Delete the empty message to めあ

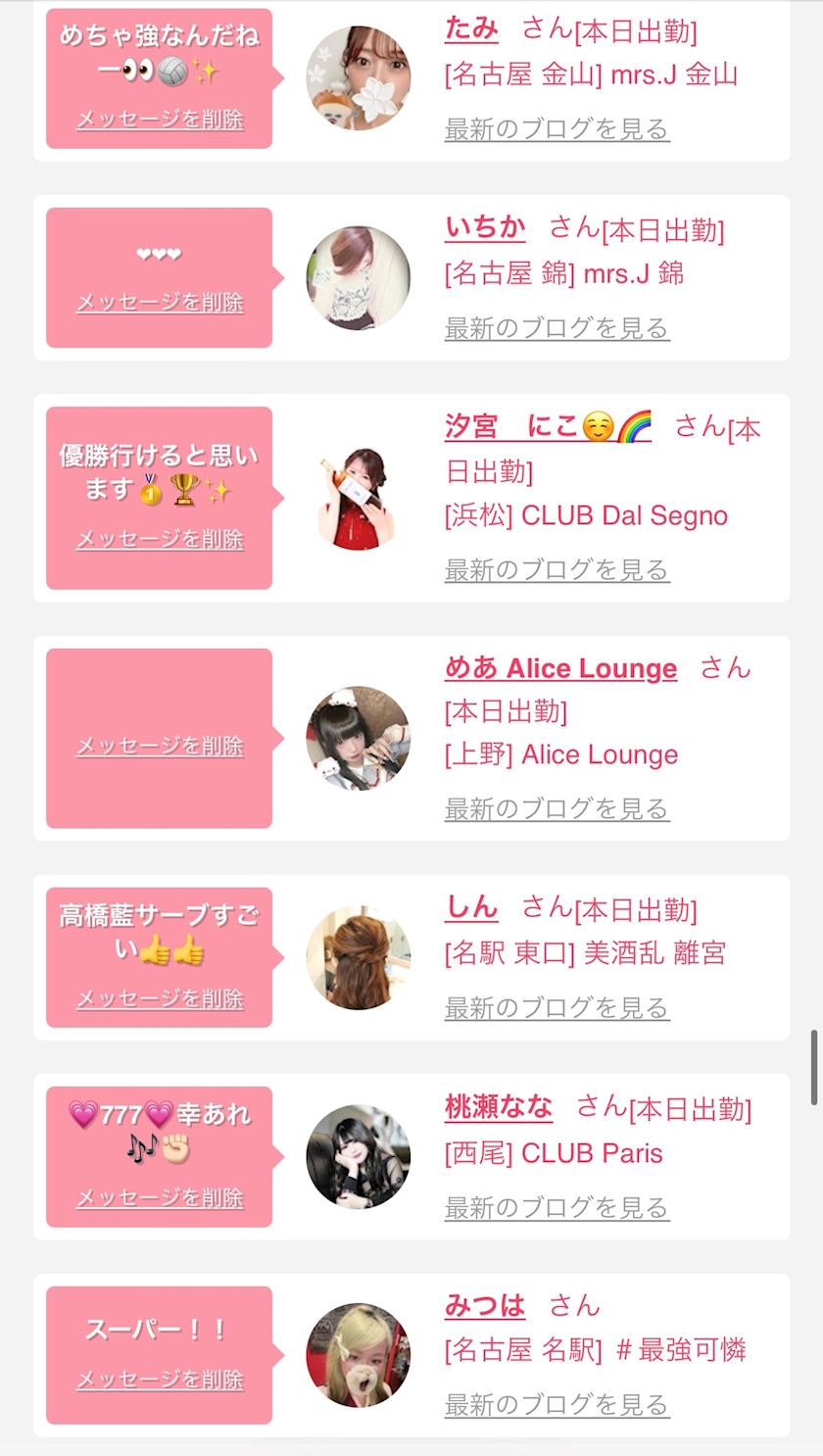pos(160,746)
